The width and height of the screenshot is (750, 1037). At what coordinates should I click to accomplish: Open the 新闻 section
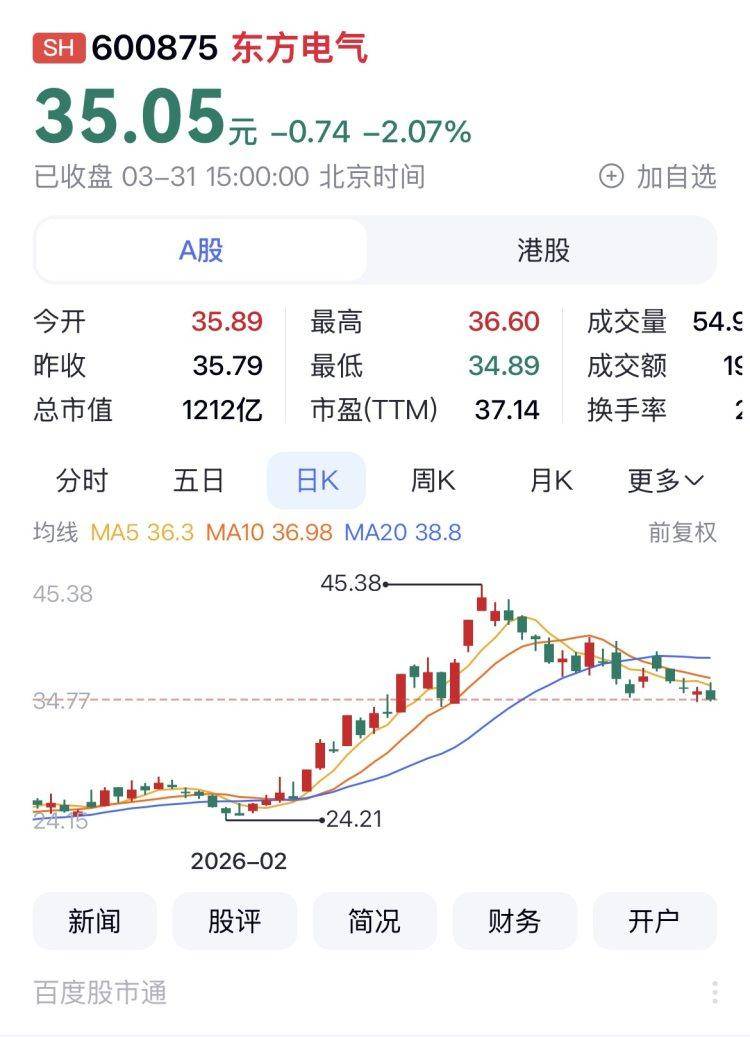[95, 921]
